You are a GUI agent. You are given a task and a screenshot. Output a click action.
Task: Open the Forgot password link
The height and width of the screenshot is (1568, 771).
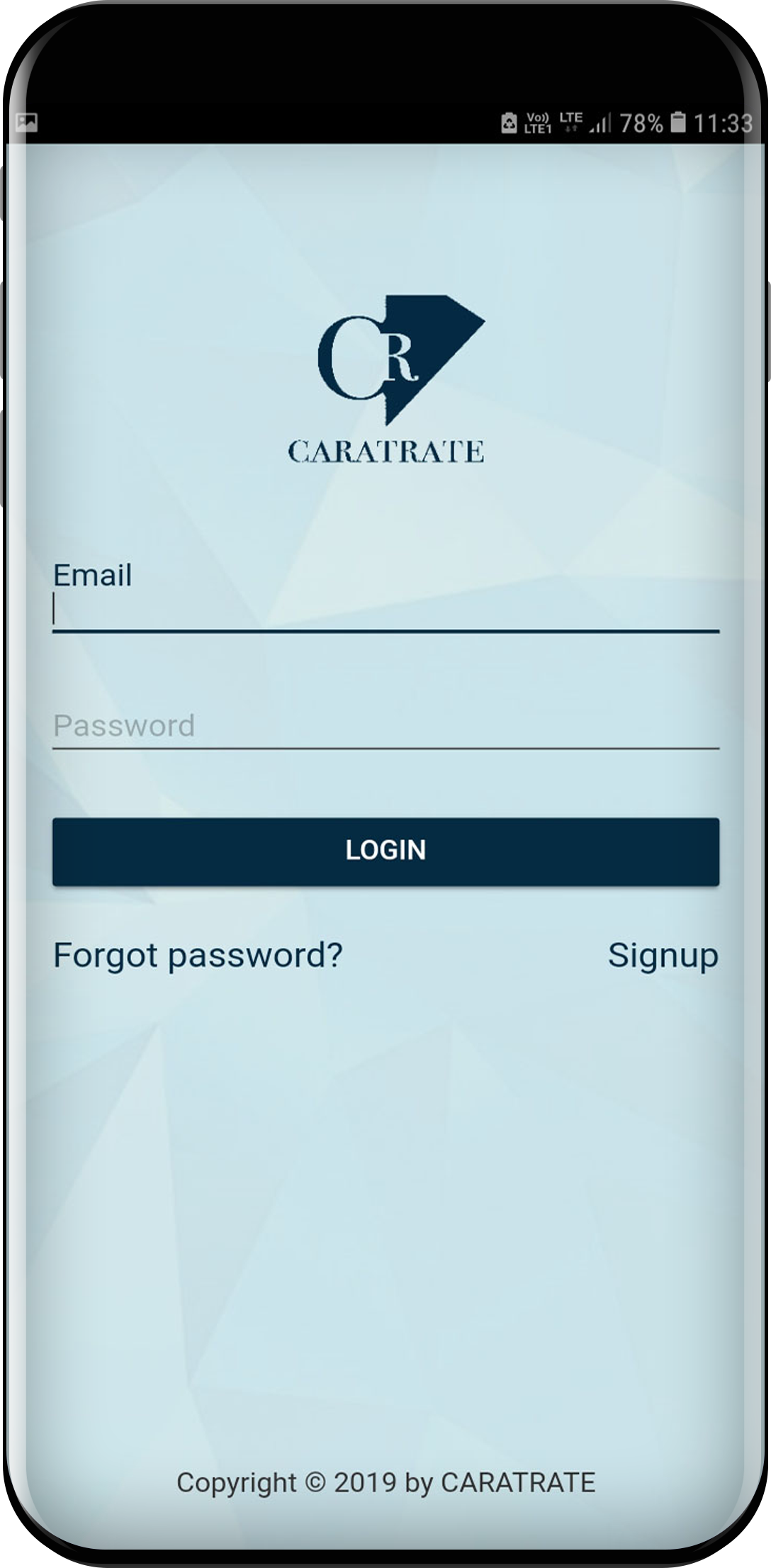click(x=198, y=956)
